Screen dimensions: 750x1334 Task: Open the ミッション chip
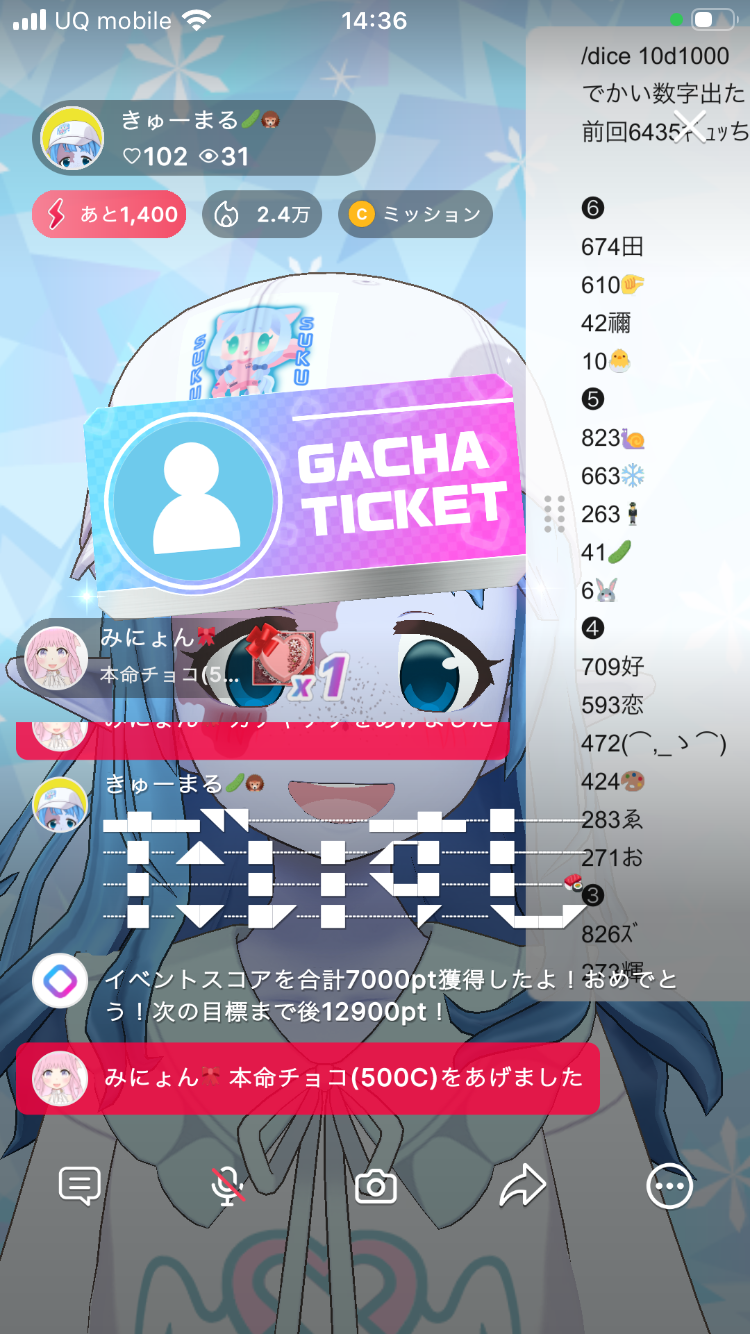pyautogui.click(x=415, y=214)
